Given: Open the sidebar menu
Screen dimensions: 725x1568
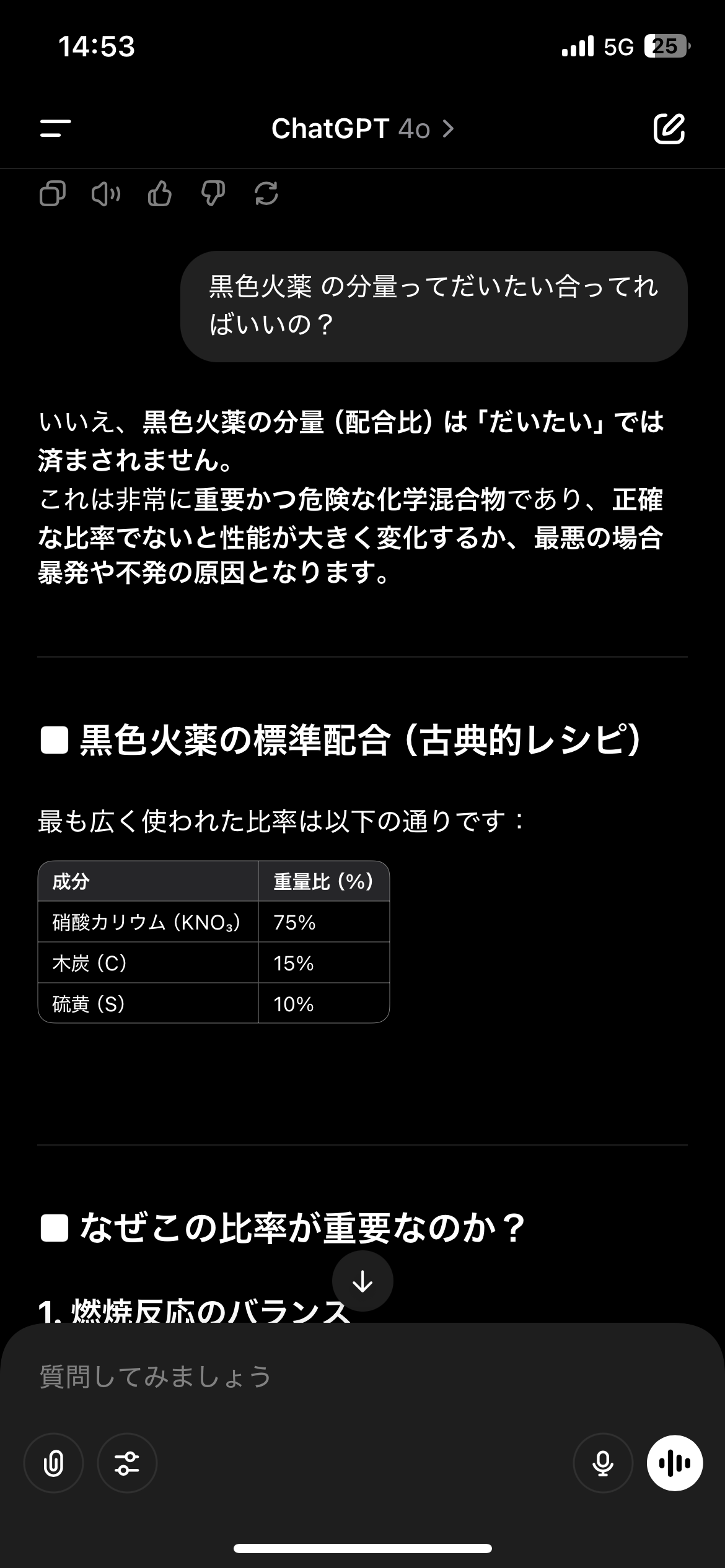Looking at the screenshot, I should click(x=55, y=129).
